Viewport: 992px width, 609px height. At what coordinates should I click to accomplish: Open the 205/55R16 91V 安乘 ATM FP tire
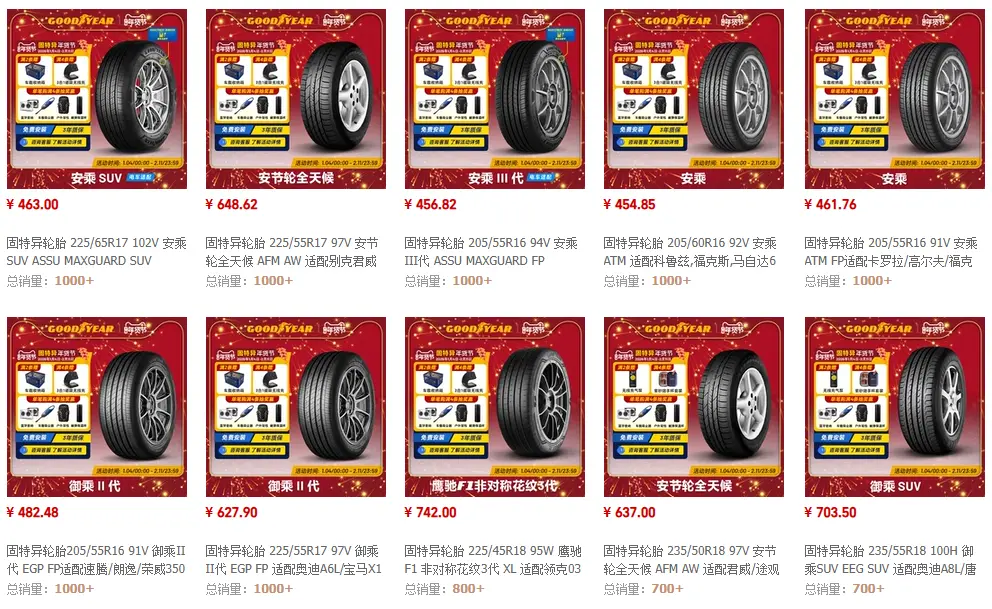[894, 100]
